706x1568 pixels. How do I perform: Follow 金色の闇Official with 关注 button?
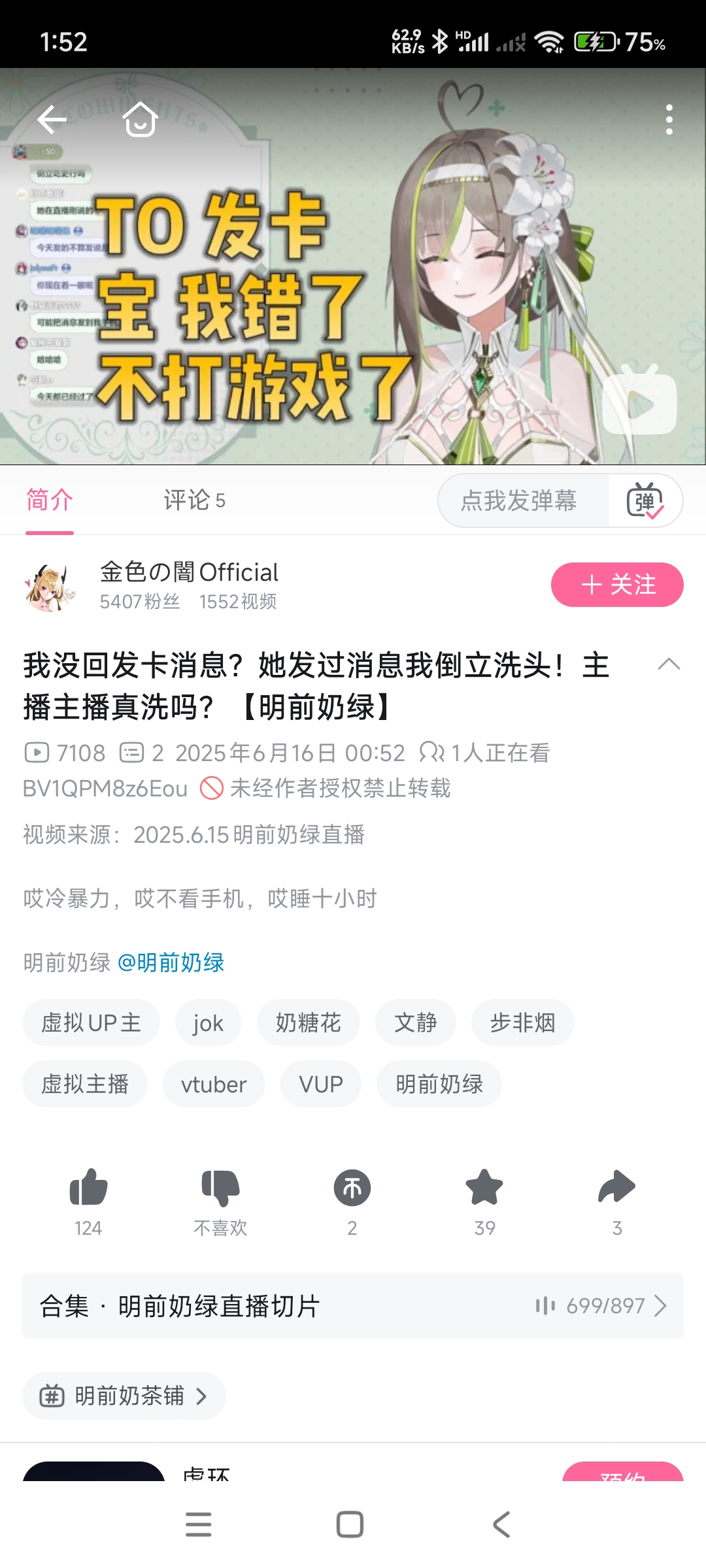point(617,585)
